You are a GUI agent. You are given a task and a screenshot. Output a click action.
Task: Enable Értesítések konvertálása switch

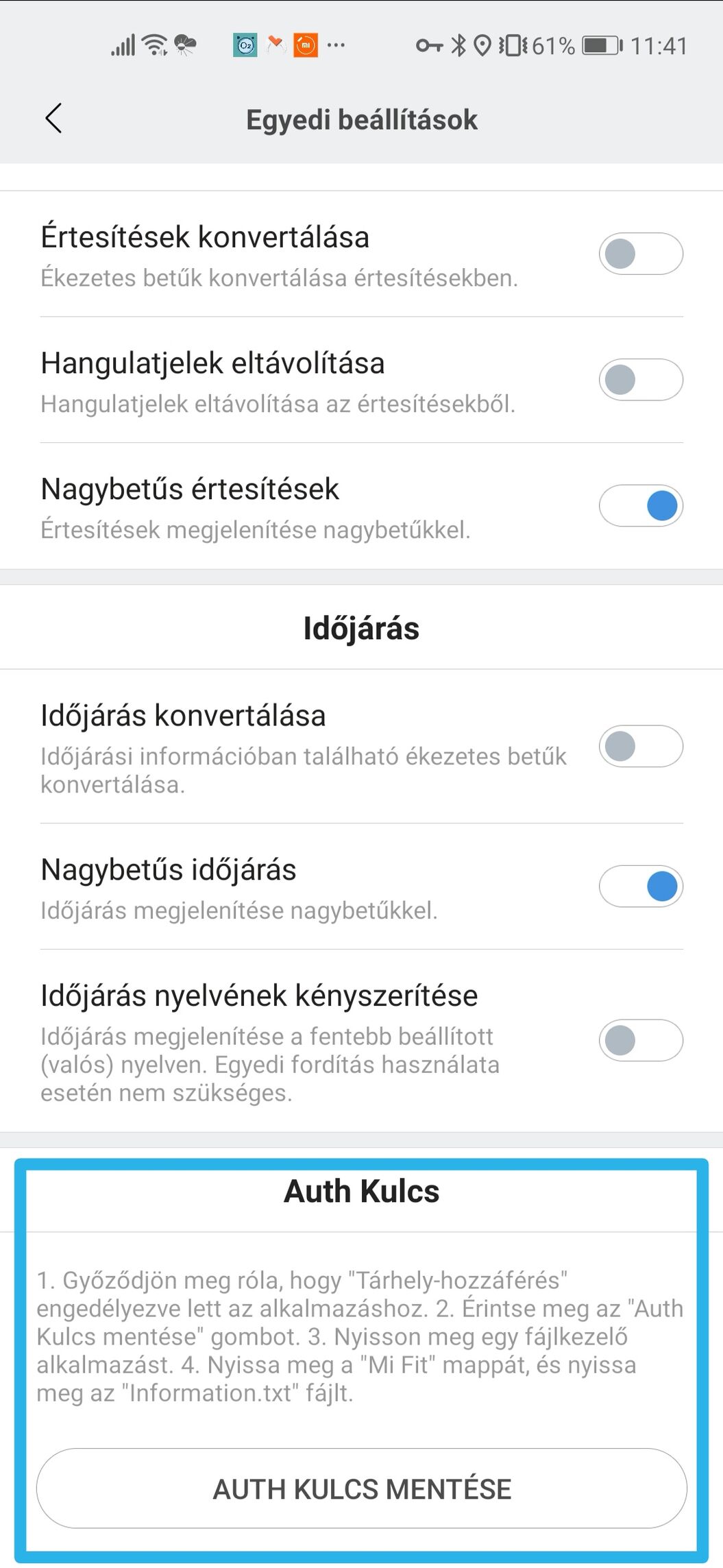641,254
